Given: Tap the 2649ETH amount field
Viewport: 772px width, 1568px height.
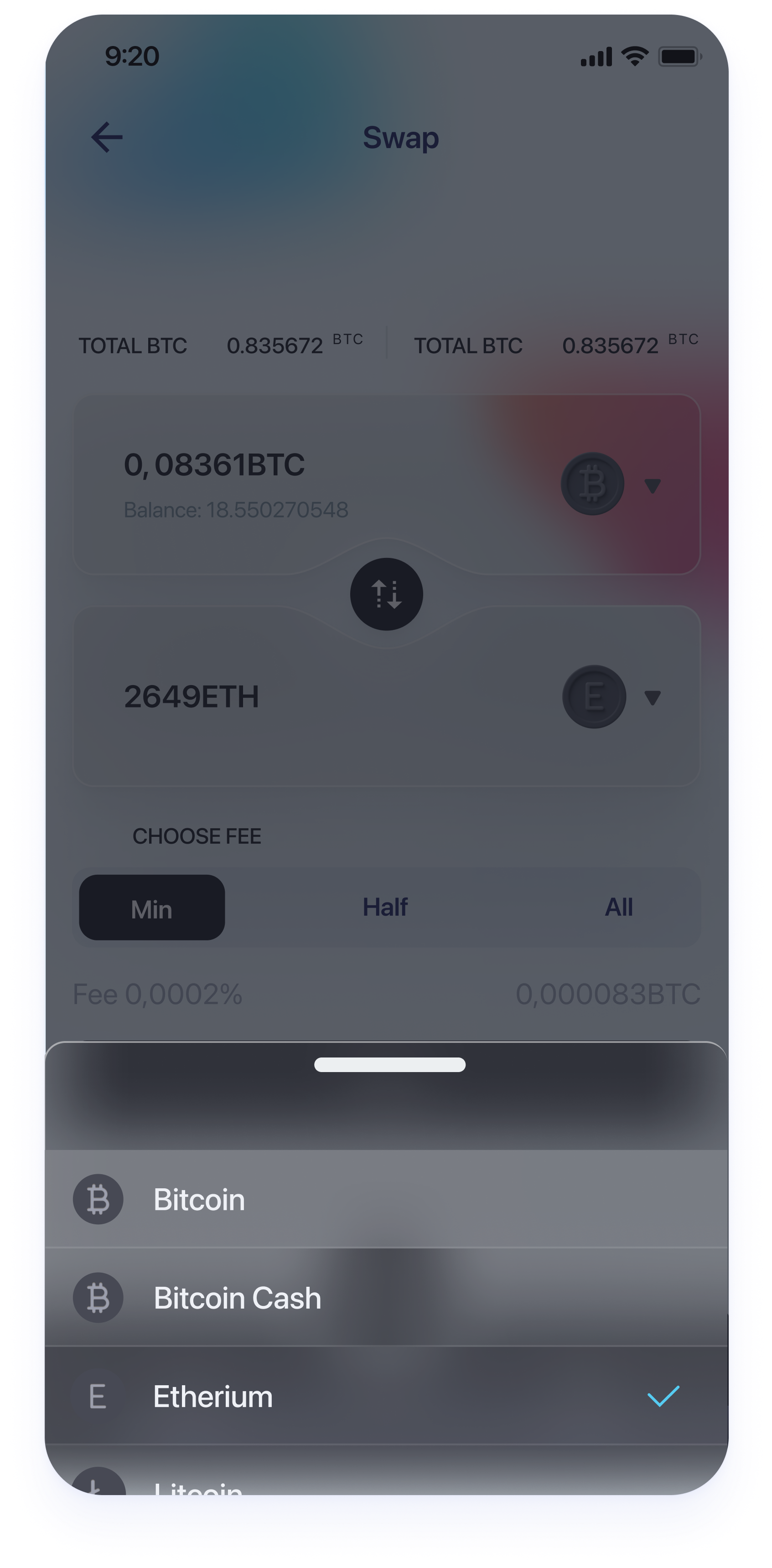Looking at the screenshot, I should point(192,697).
